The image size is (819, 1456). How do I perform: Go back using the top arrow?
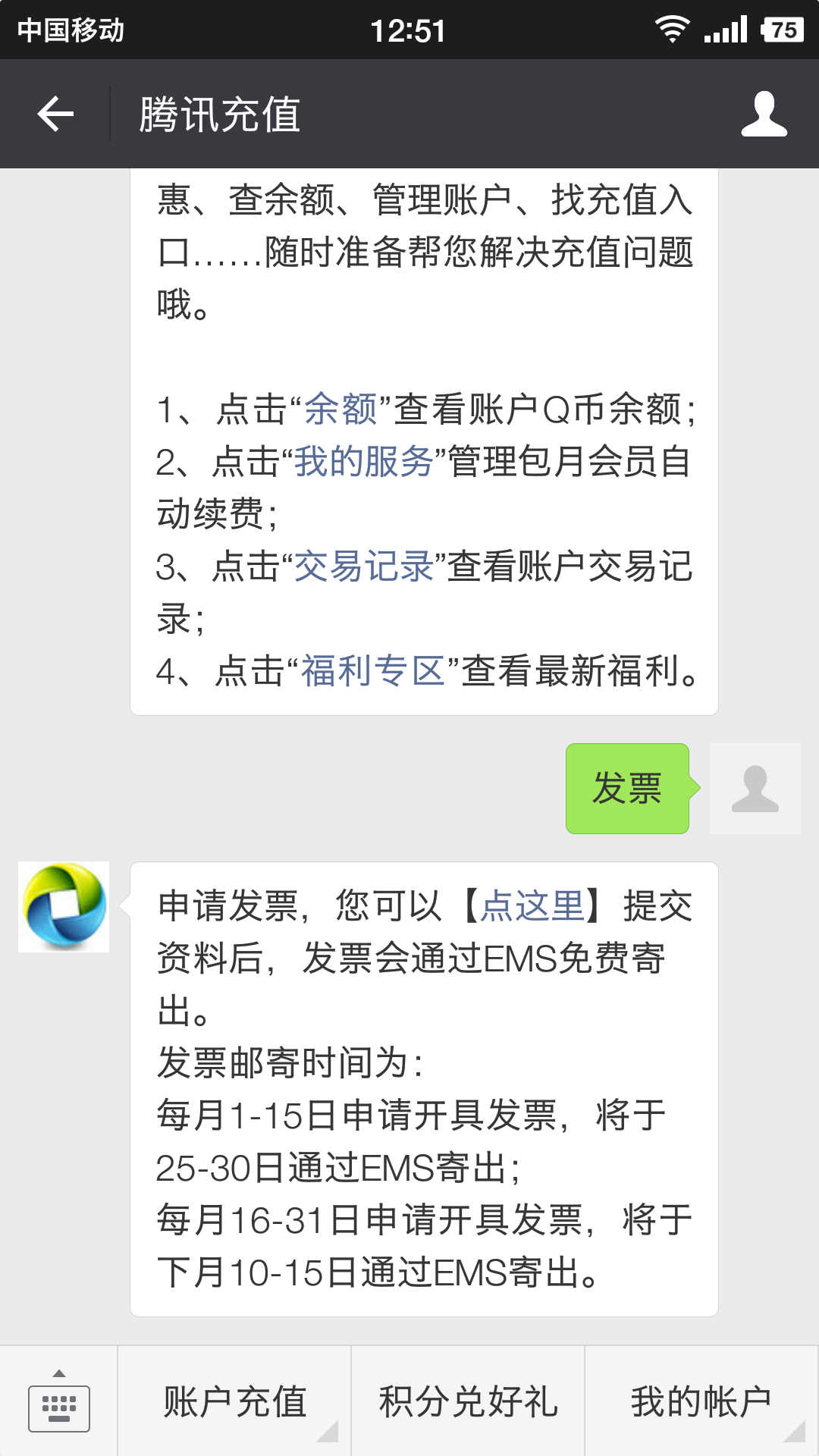55,115
